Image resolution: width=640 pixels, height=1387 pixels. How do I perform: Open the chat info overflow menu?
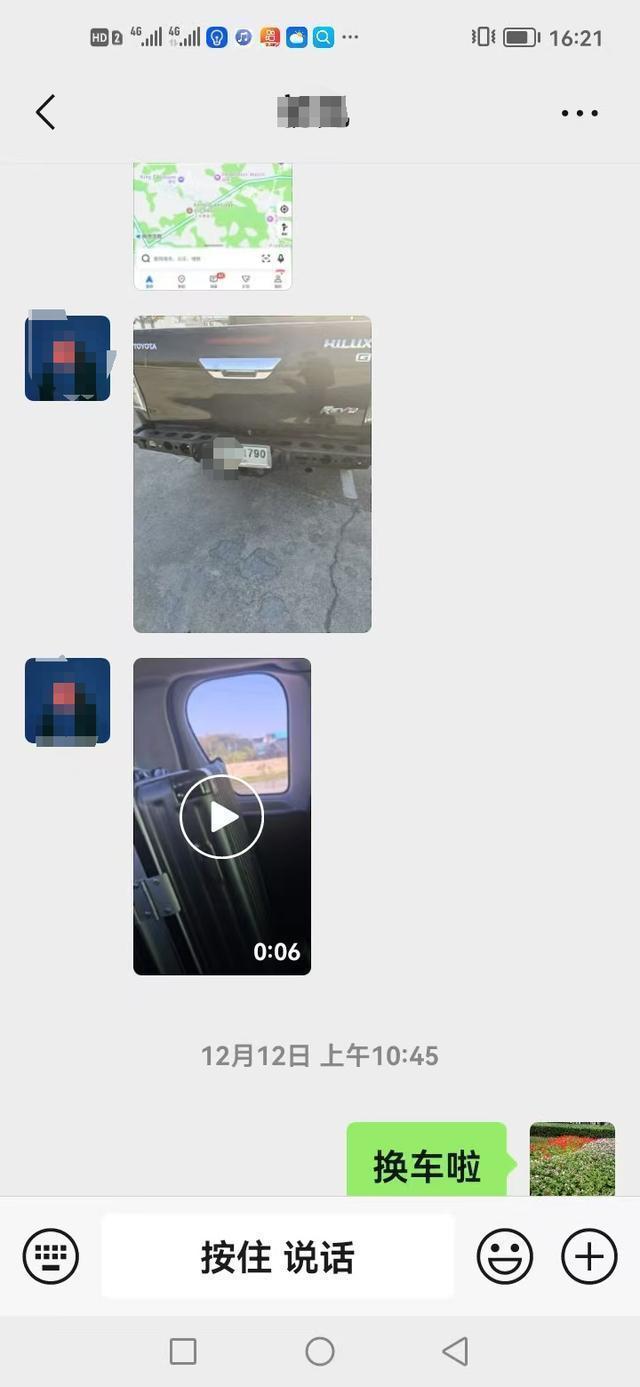tap(579, 113)
